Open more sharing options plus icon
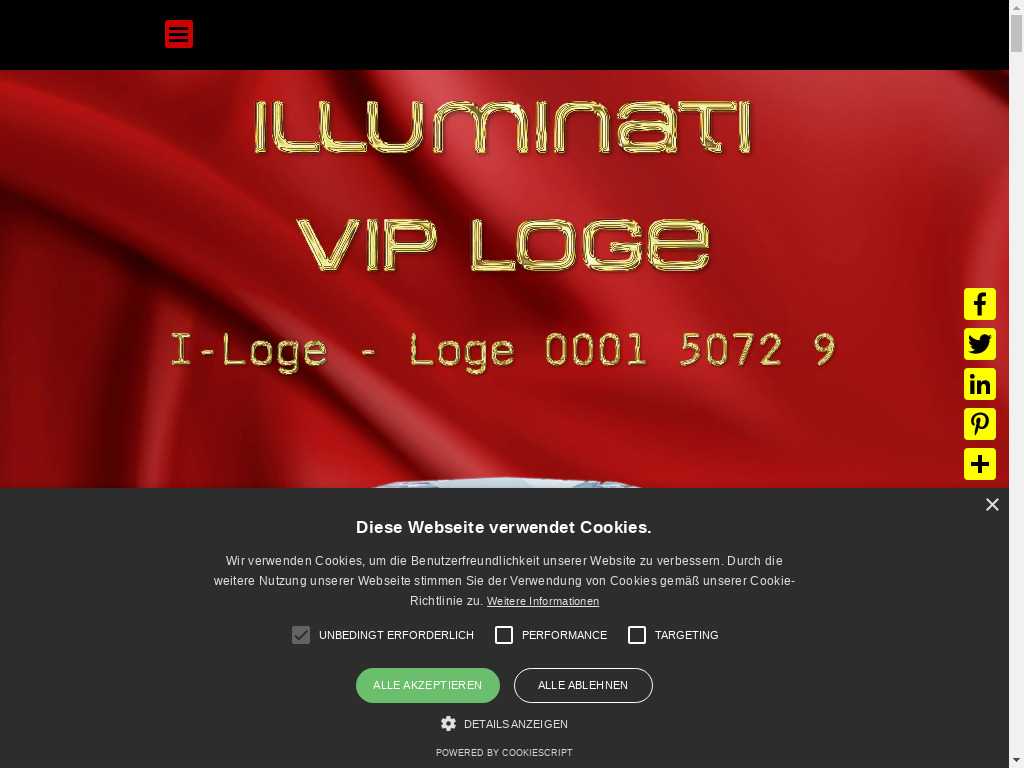This screenshot has height=768, width=1024. [x=979, y=464]
